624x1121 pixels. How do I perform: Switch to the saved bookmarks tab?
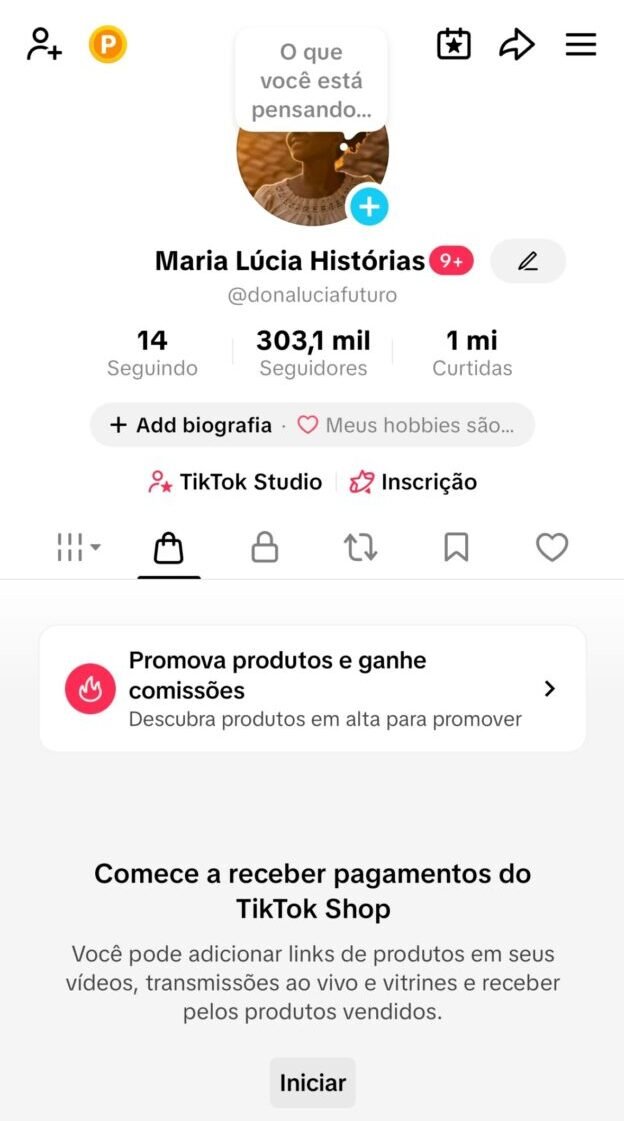(456, 547)
